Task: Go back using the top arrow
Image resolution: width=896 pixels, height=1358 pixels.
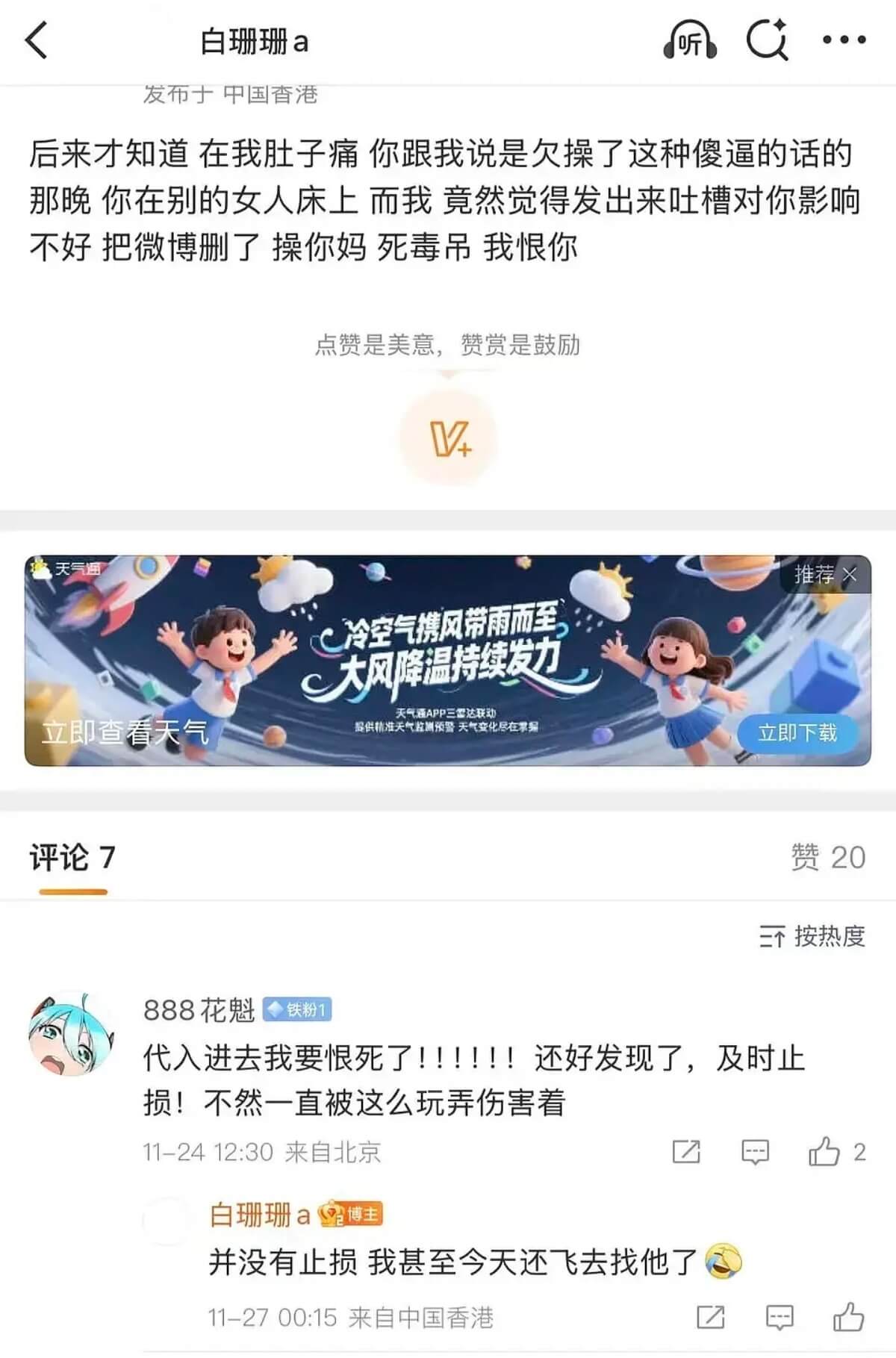Action: pos(36,40)
